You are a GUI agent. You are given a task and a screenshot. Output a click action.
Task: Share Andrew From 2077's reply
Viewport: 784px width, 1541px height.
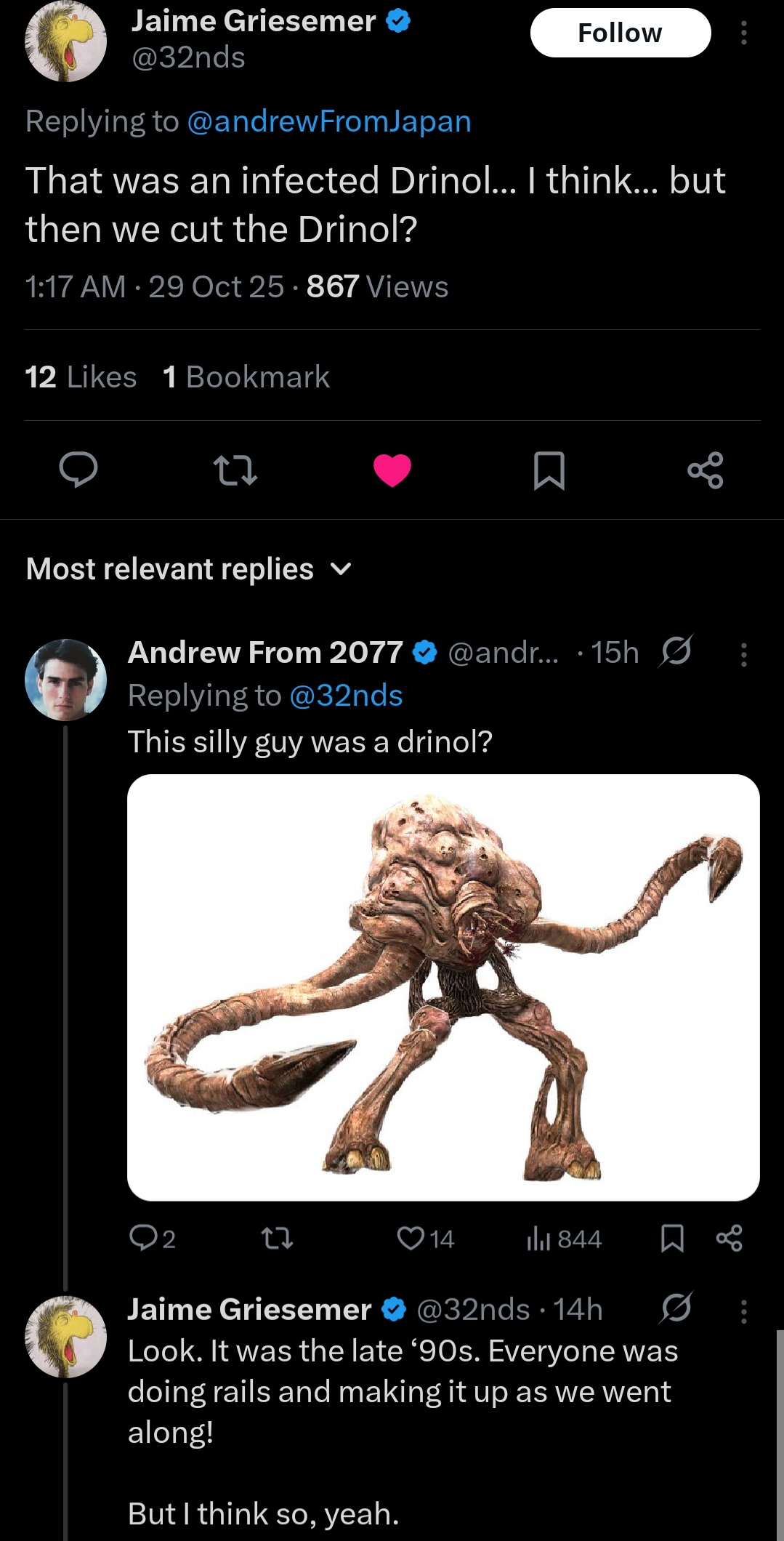pos(730,1238)
